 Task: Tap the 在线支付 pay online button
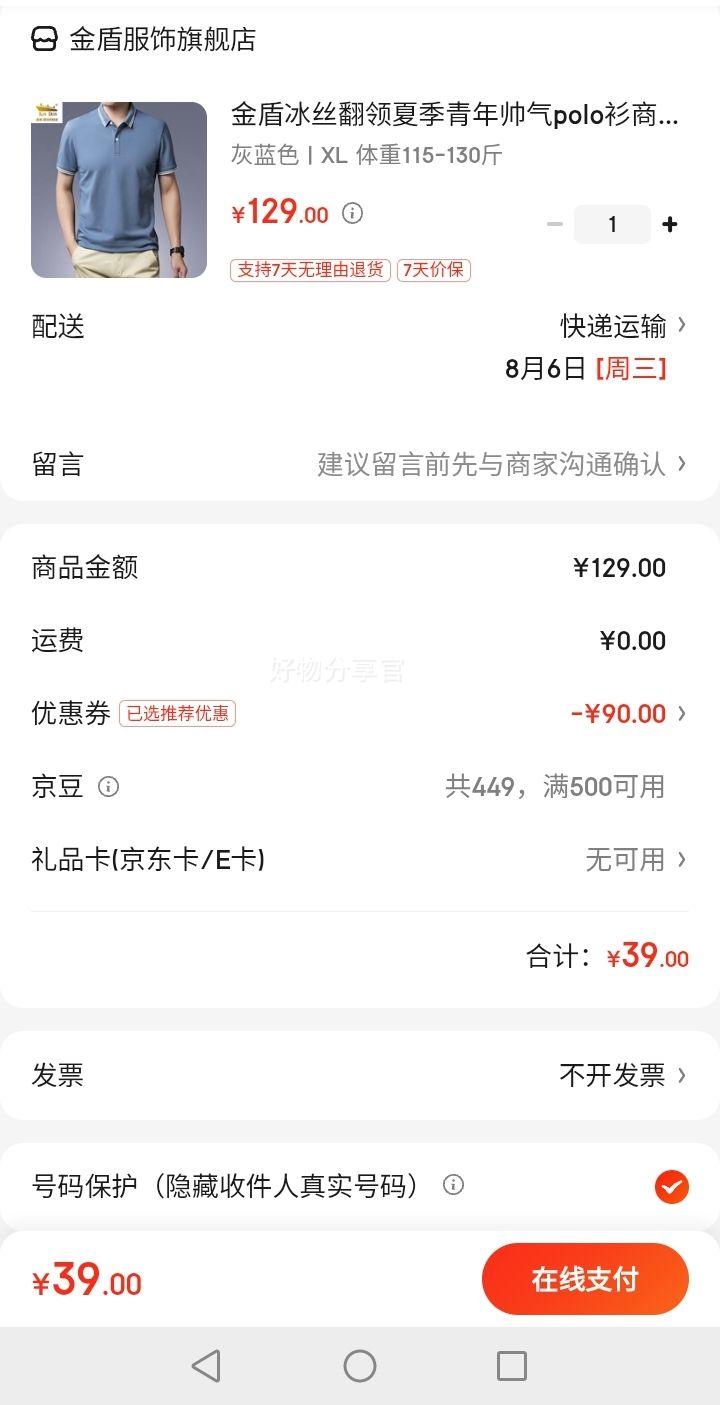[585, 1279]
